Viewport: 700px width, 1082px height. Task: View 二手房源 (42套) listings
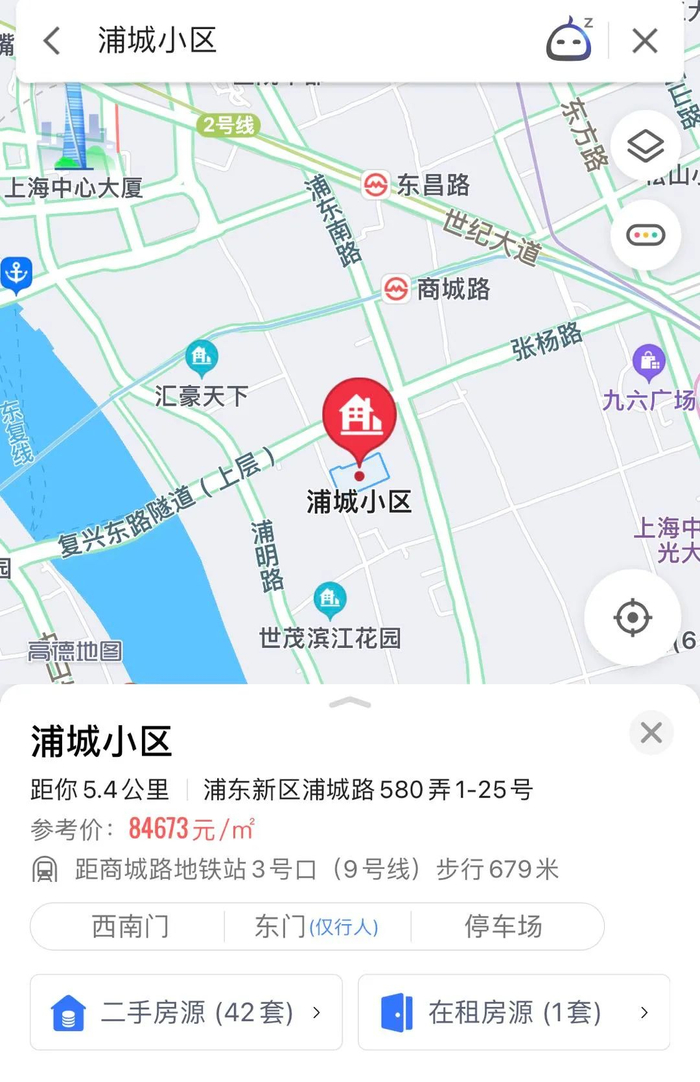point(187,1013)
